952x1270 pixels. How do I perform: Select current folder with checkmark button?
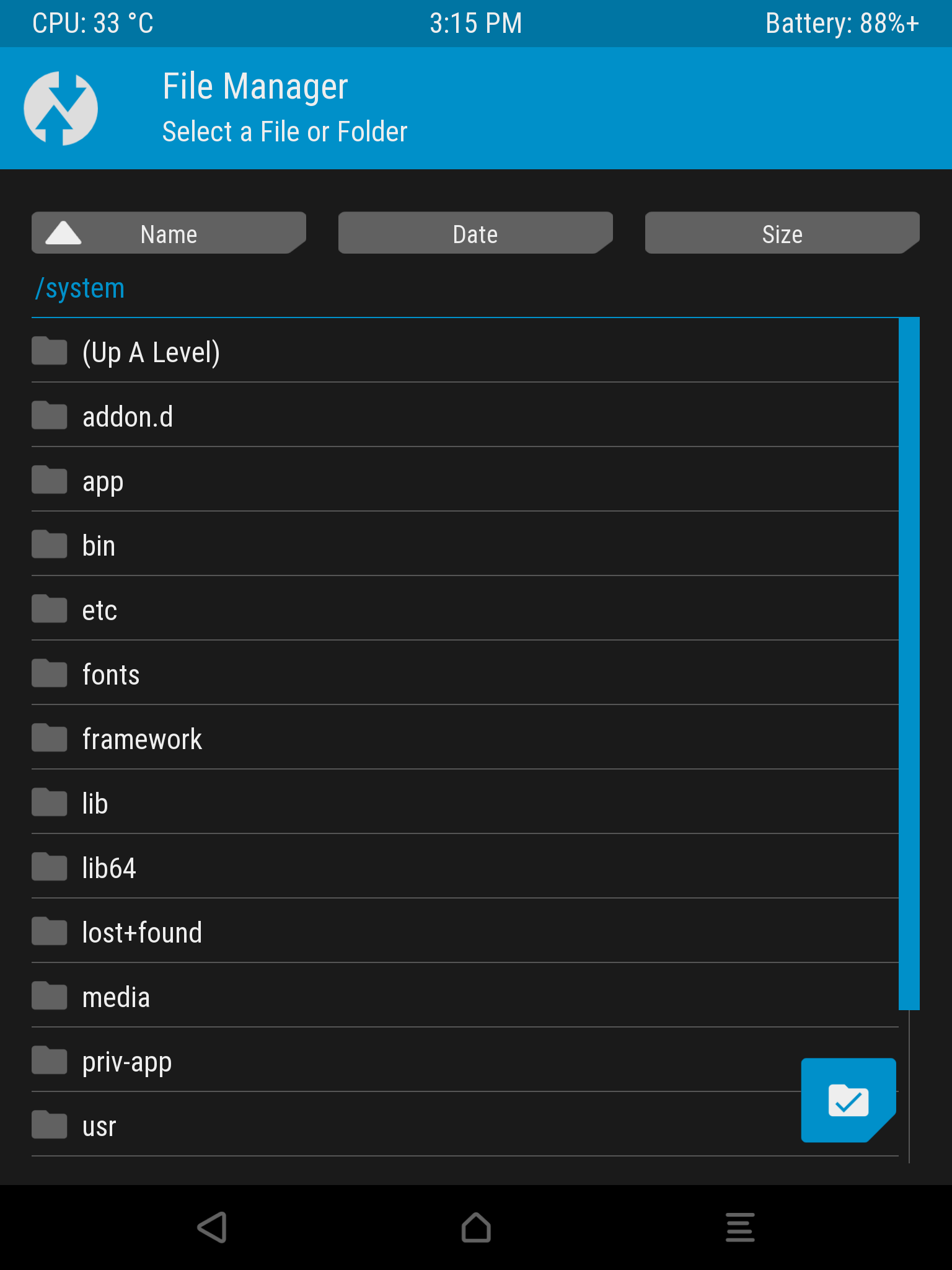tap(847, 1100)
